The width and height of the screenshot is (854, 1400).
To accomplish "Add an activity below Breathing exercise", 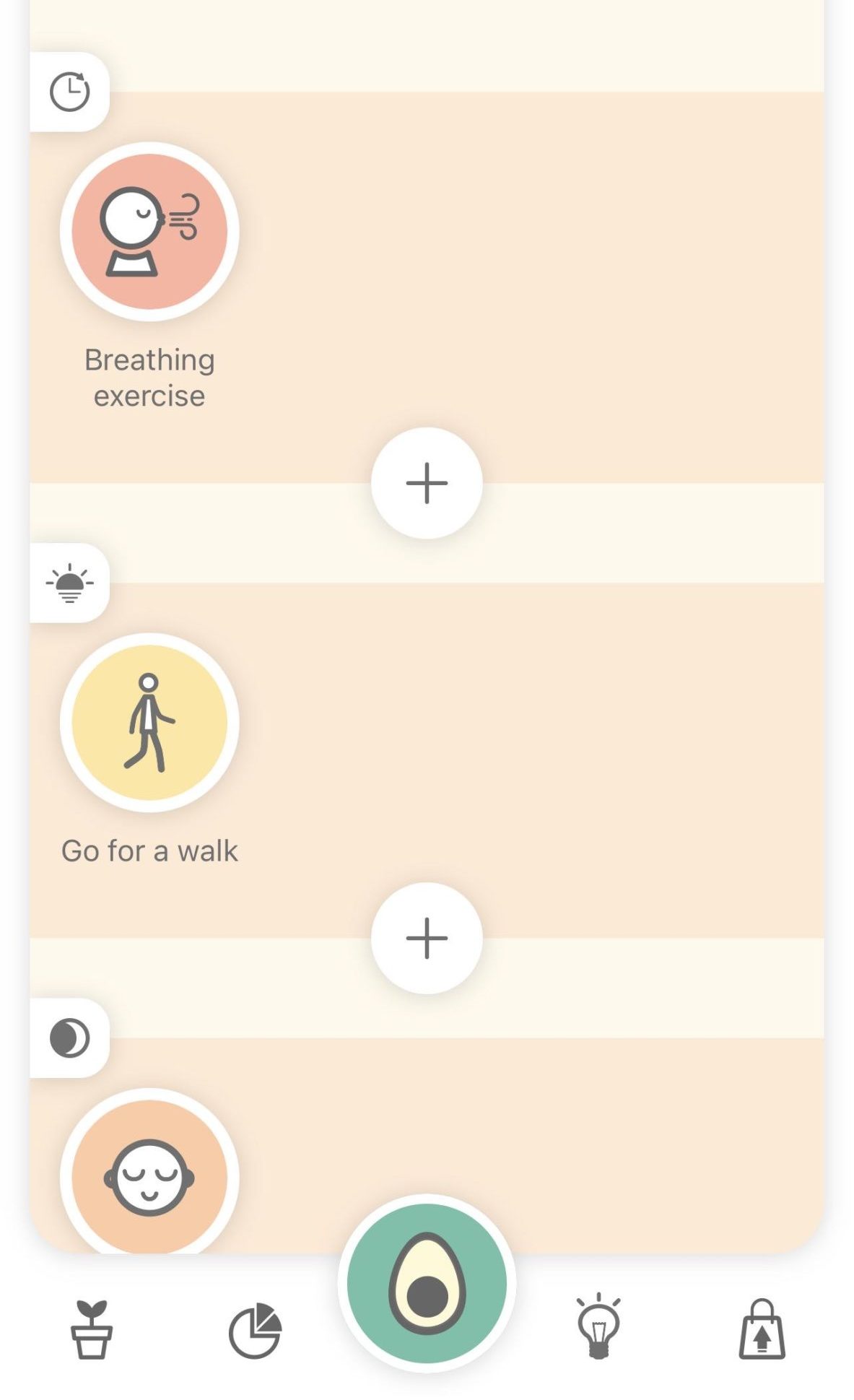I will [427, 483].
